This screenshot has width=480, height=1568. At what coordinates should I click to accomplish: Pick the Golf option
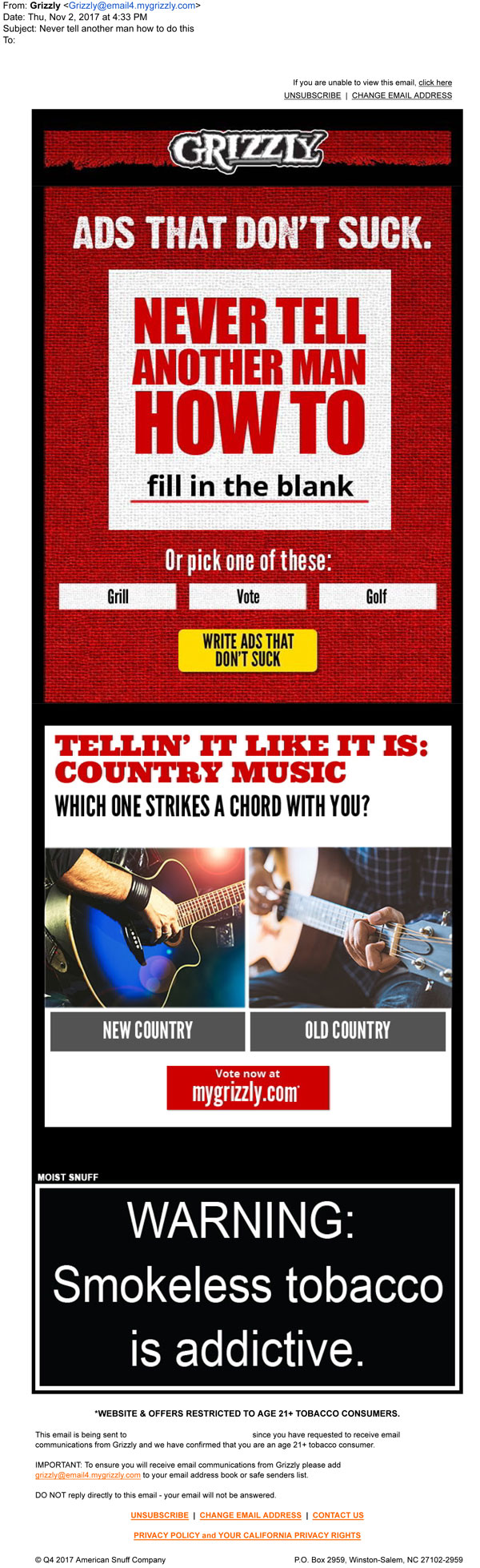(377, 597)
